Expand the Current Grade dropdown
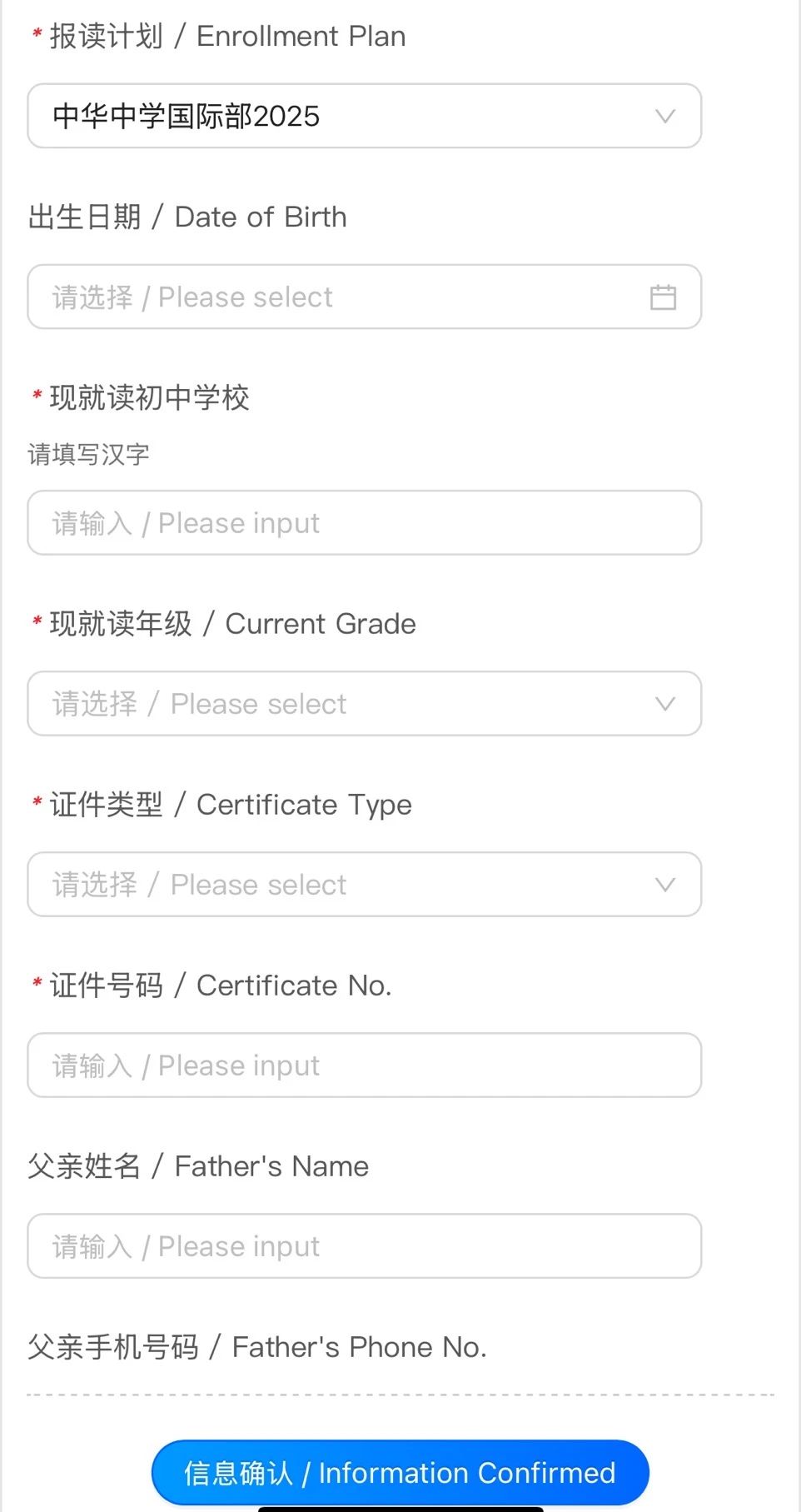Image resolution: width=801 pixels, height=1512 pixels. pyautogui.click(x=365, y=703)
